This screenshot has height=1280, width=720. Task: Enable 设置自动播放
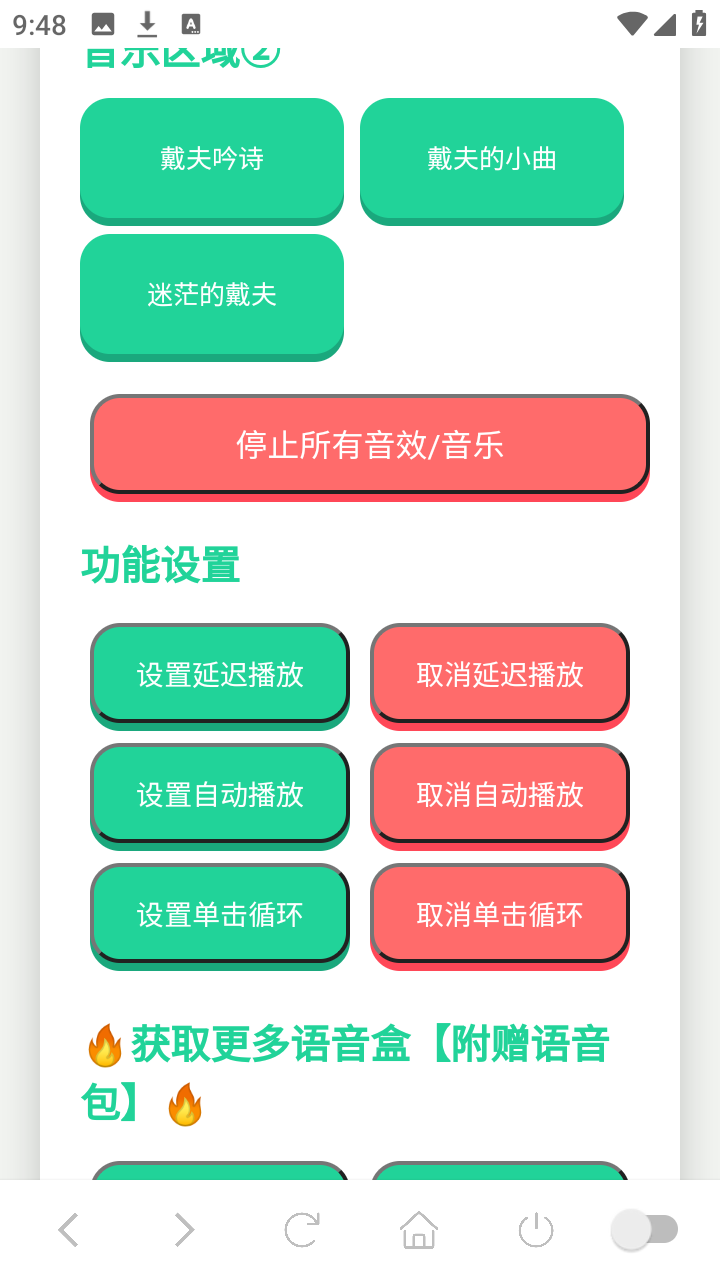pyautogui.click(x=220, y=794)
